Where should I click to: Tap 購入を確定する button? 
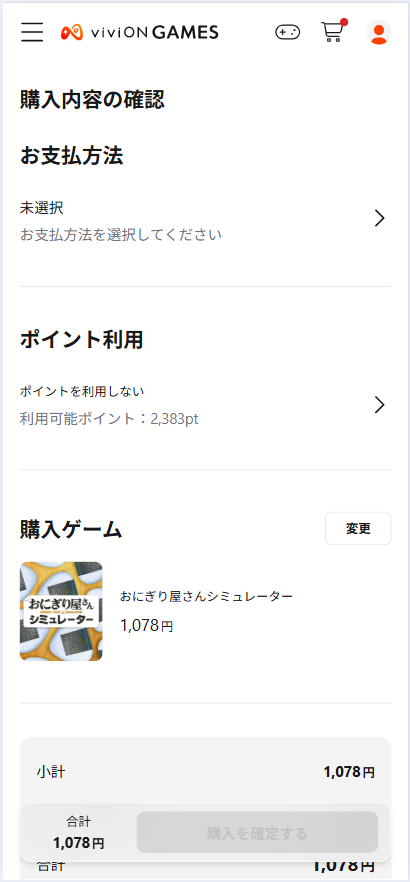(x=257, y=833)
